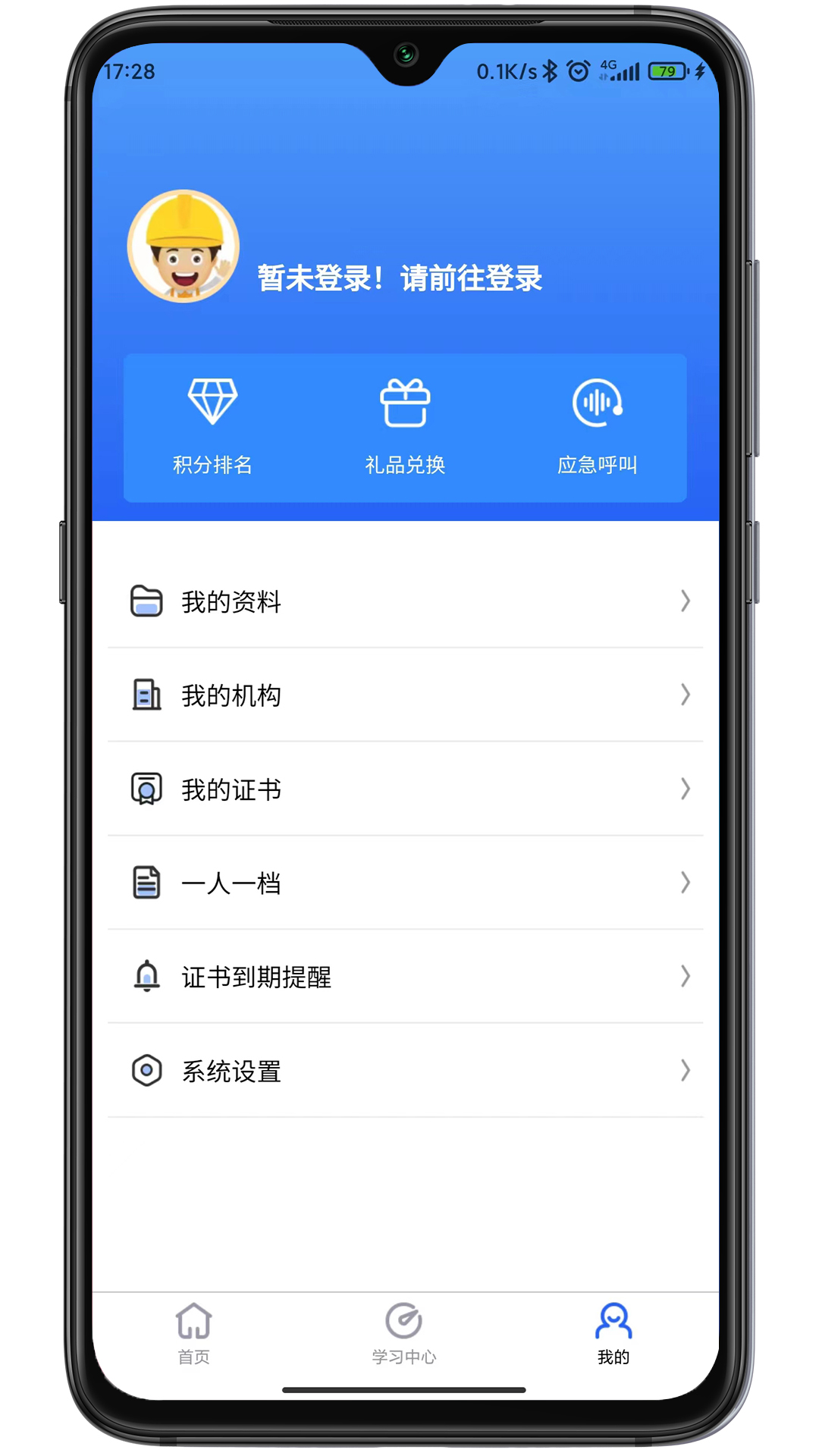Image resolution: width=819 pixels, height=1456 pixels.
Task: Go to 系统设置 settings
Action: 405,1071
